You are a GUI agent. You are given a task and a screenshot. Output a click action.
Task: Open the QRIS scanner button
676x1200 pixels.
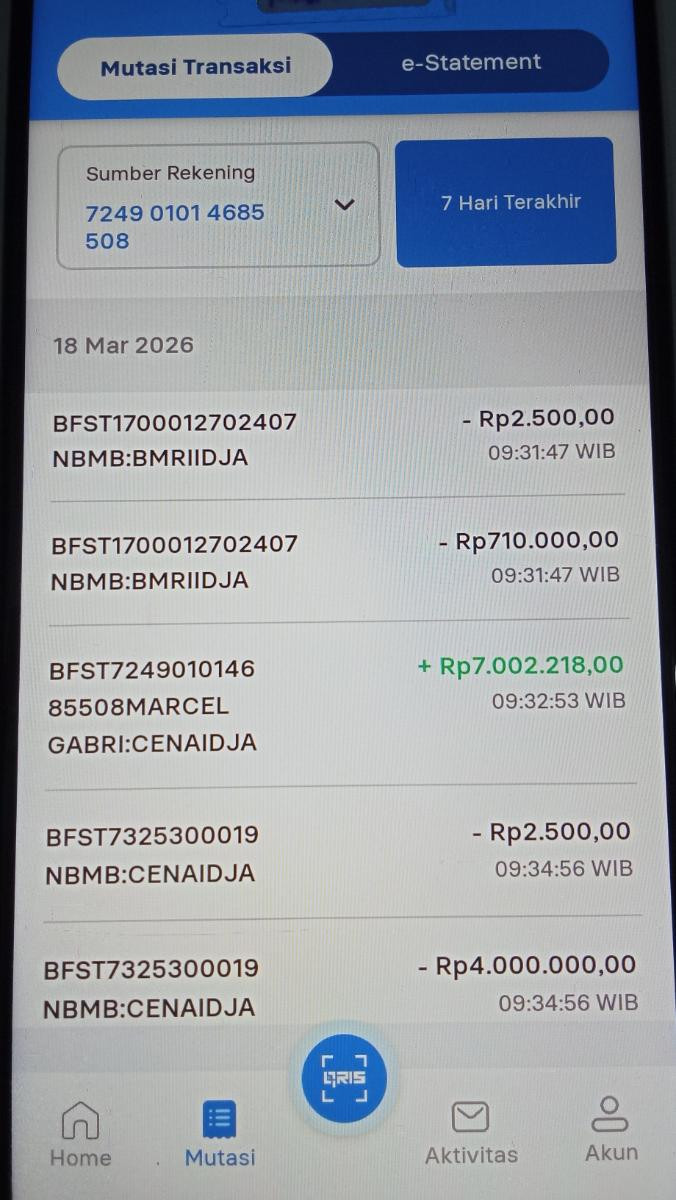(x=344, y=1078)
